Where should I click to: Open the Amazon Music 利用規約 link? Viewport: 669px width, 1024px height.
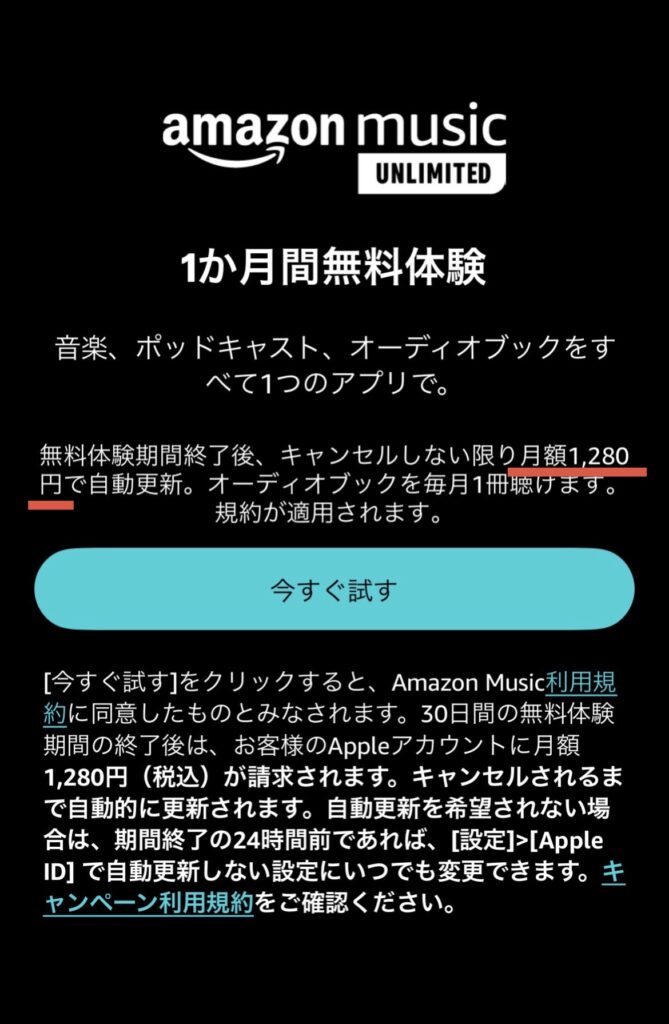click(x=580, y=683)
